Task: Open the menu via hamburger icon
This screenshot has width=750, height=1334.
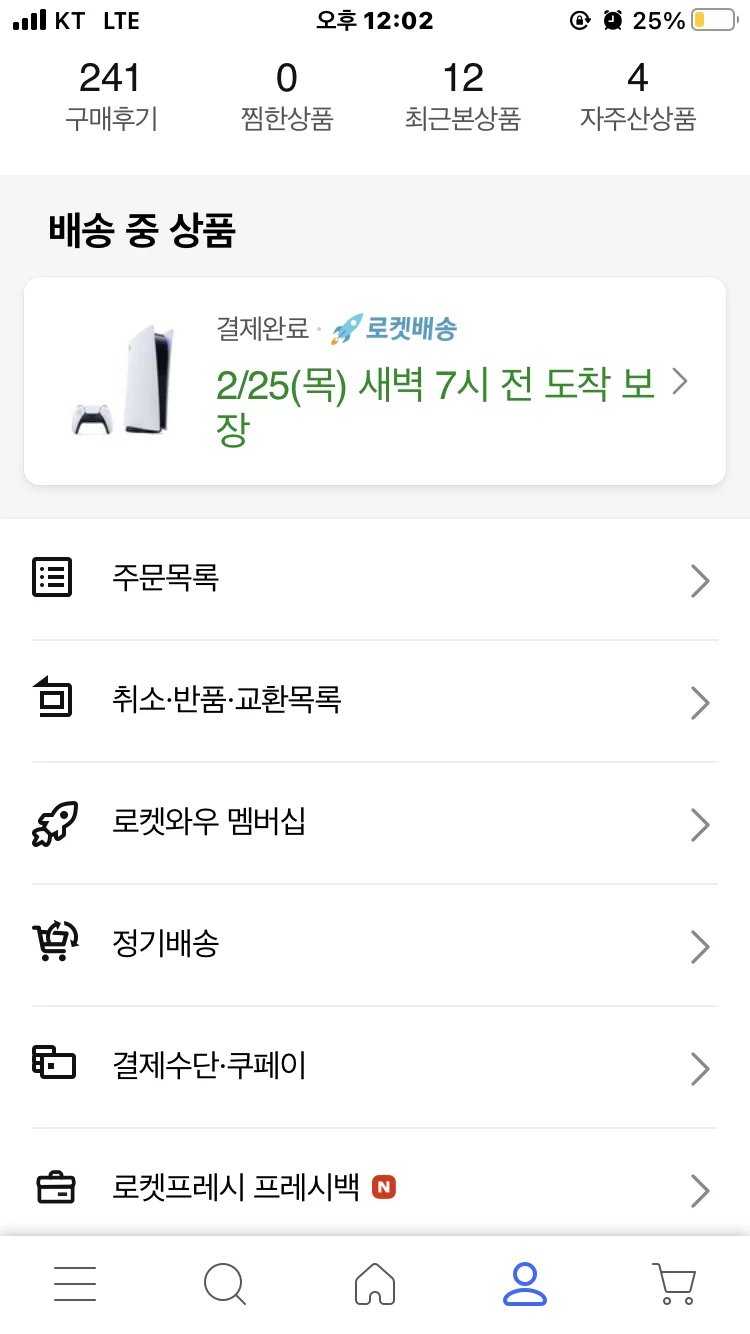Action: 75,1283
